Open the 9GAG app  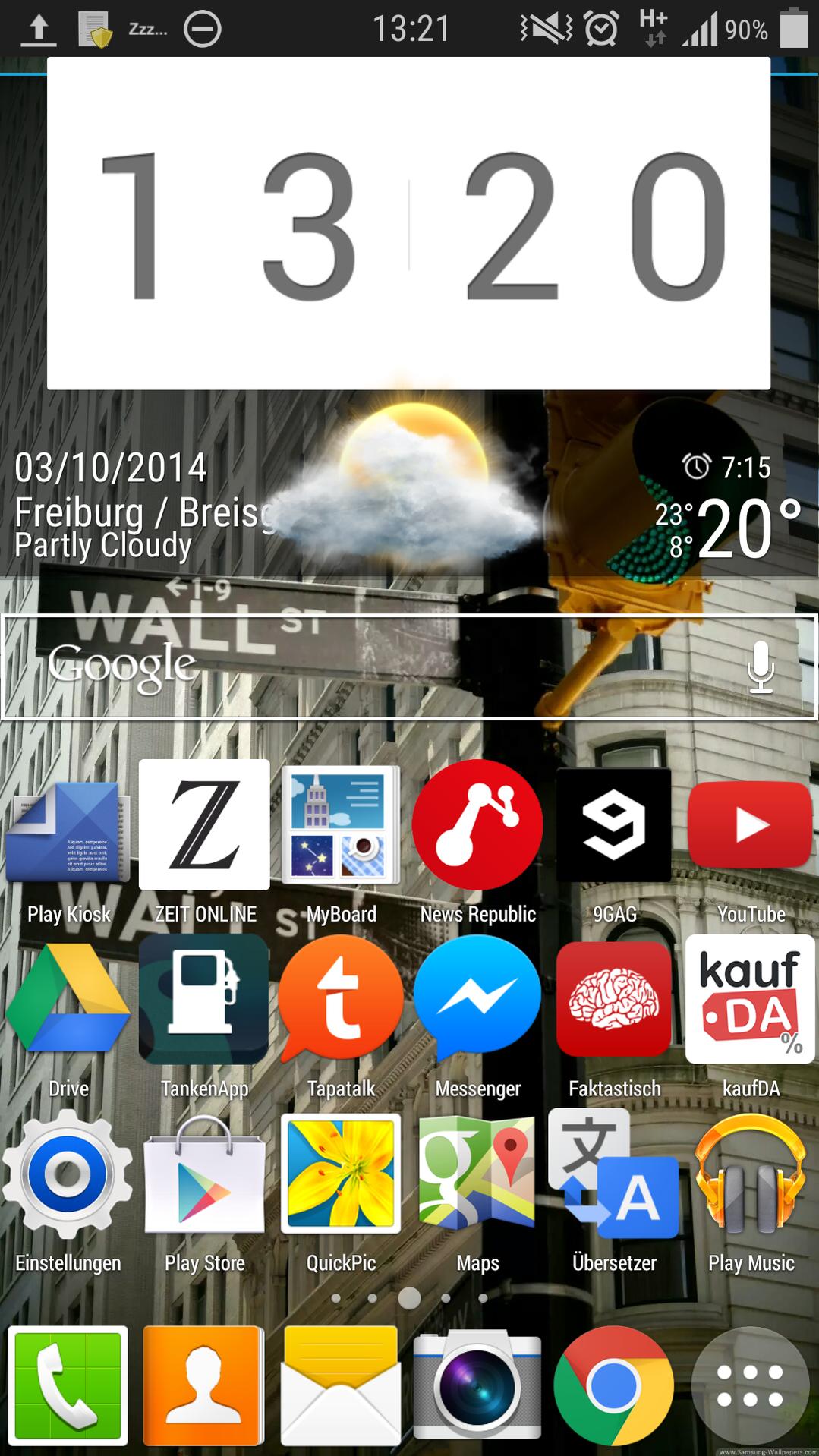tap(614, 826)
